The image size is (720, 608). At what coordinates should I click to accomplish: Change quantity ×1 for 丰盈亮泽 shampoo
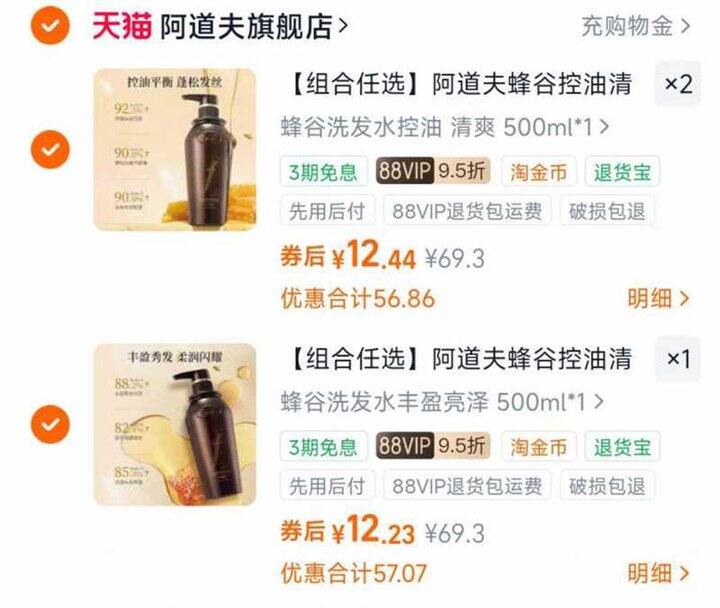tap(678, 359)
